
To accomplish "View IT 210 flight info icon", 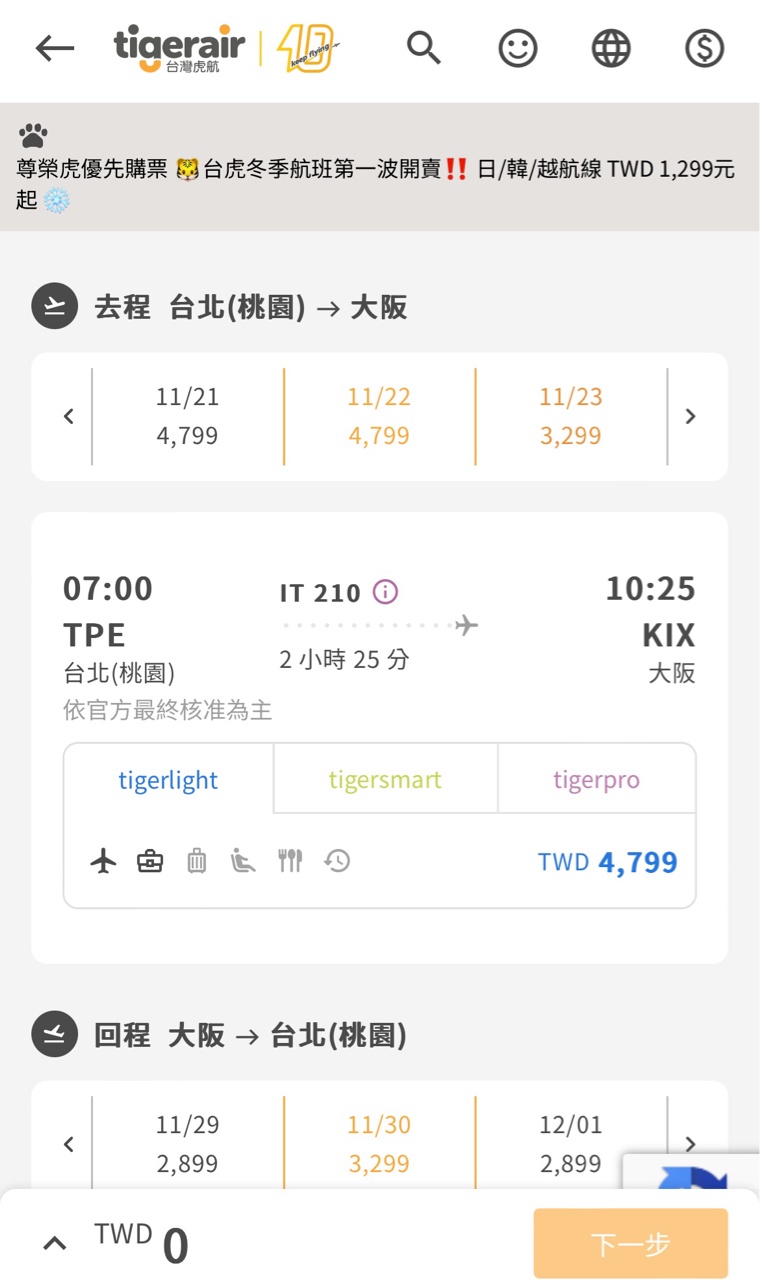I will (x=385, y=592).
